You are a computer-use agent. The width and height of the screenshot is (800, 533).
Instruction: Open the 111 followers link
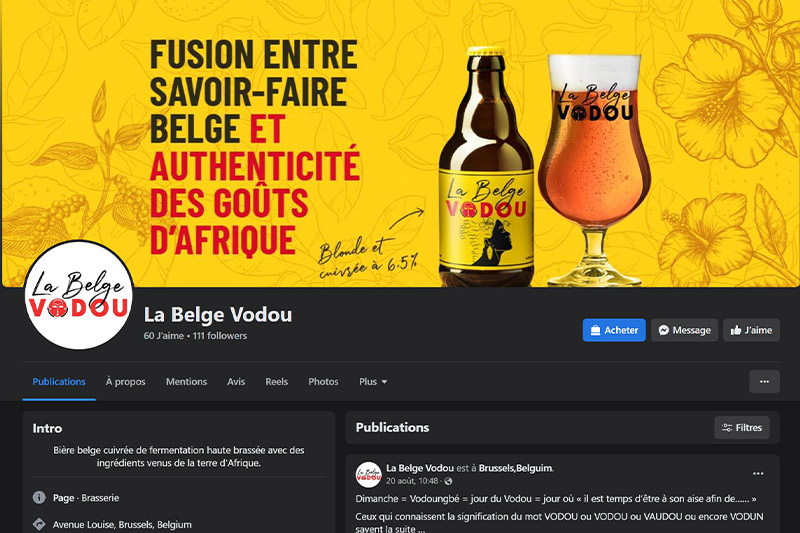click(220, 336)
